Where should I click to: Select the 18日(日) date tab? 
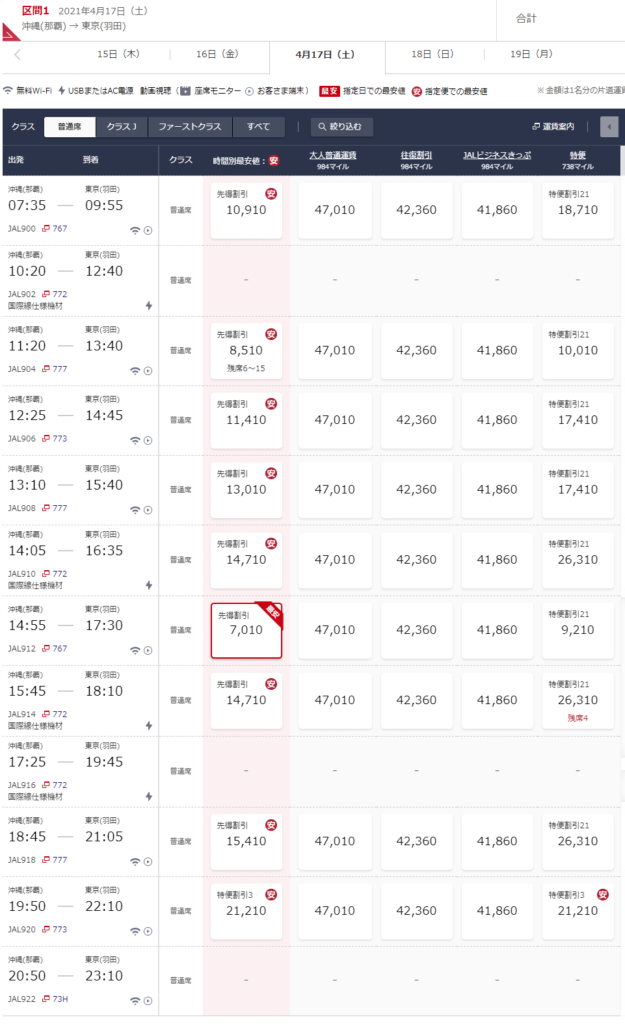[x=432, y=54]
